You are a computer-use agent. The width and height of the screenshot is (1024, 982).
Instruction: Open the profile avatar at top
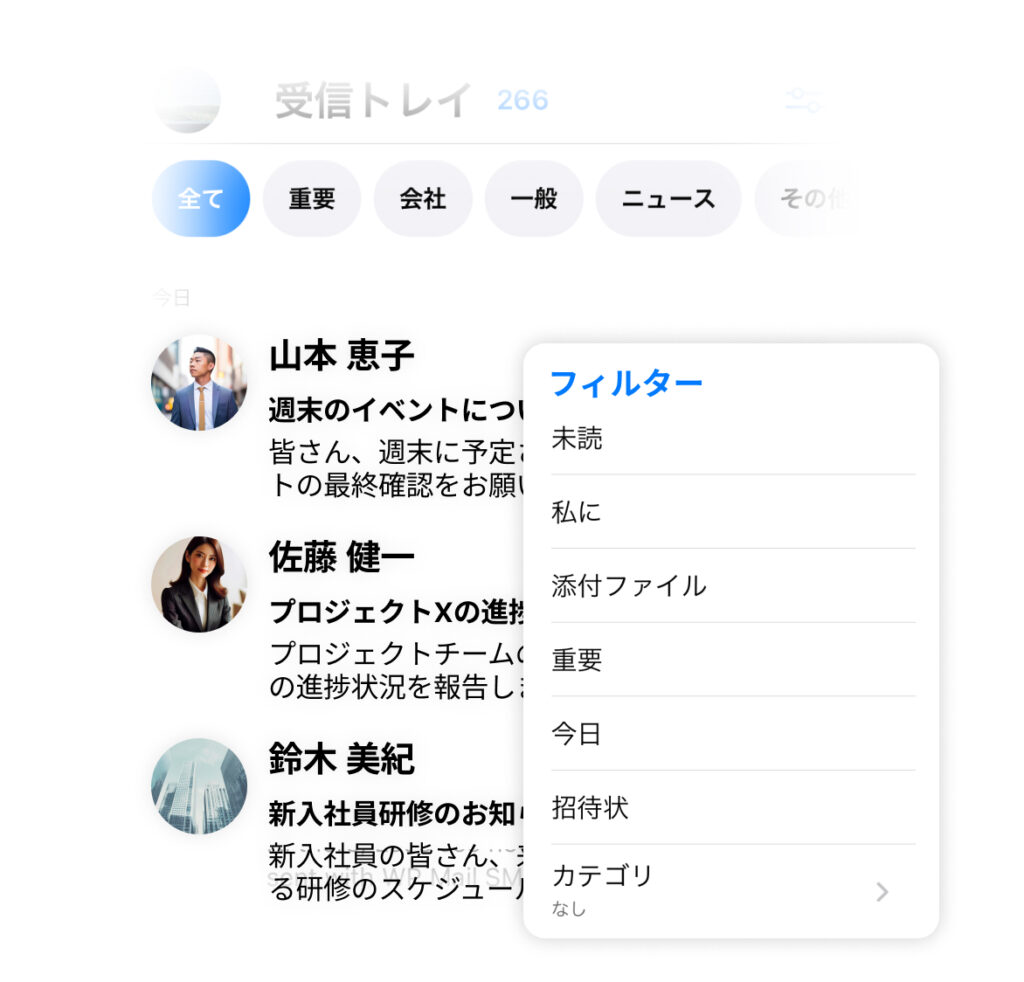pyautogui.click(x=187, y=100)
